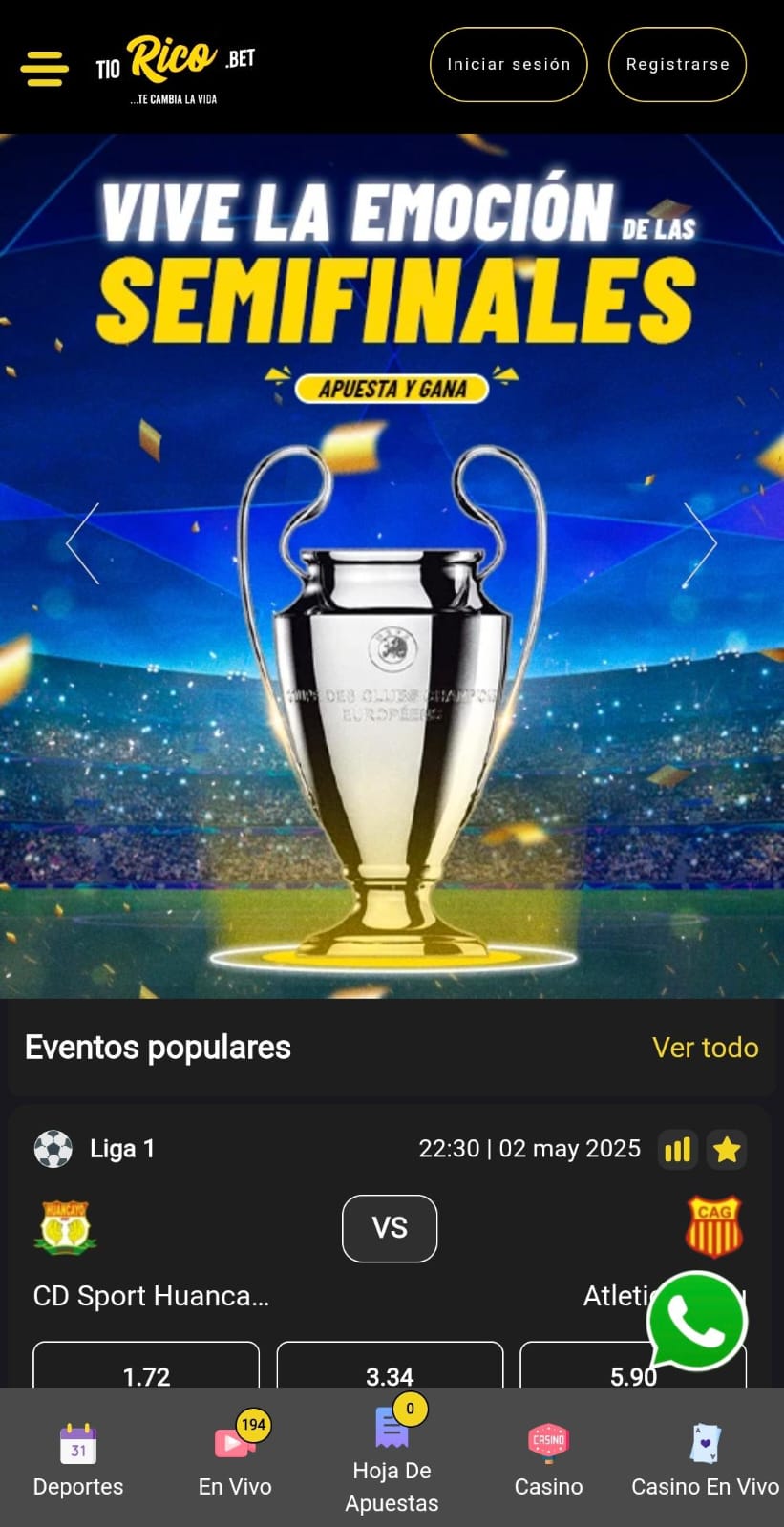Go to the next banner slide
Image resolution: width=784 pixels, height=1527 pixels.
click(700, 543)
